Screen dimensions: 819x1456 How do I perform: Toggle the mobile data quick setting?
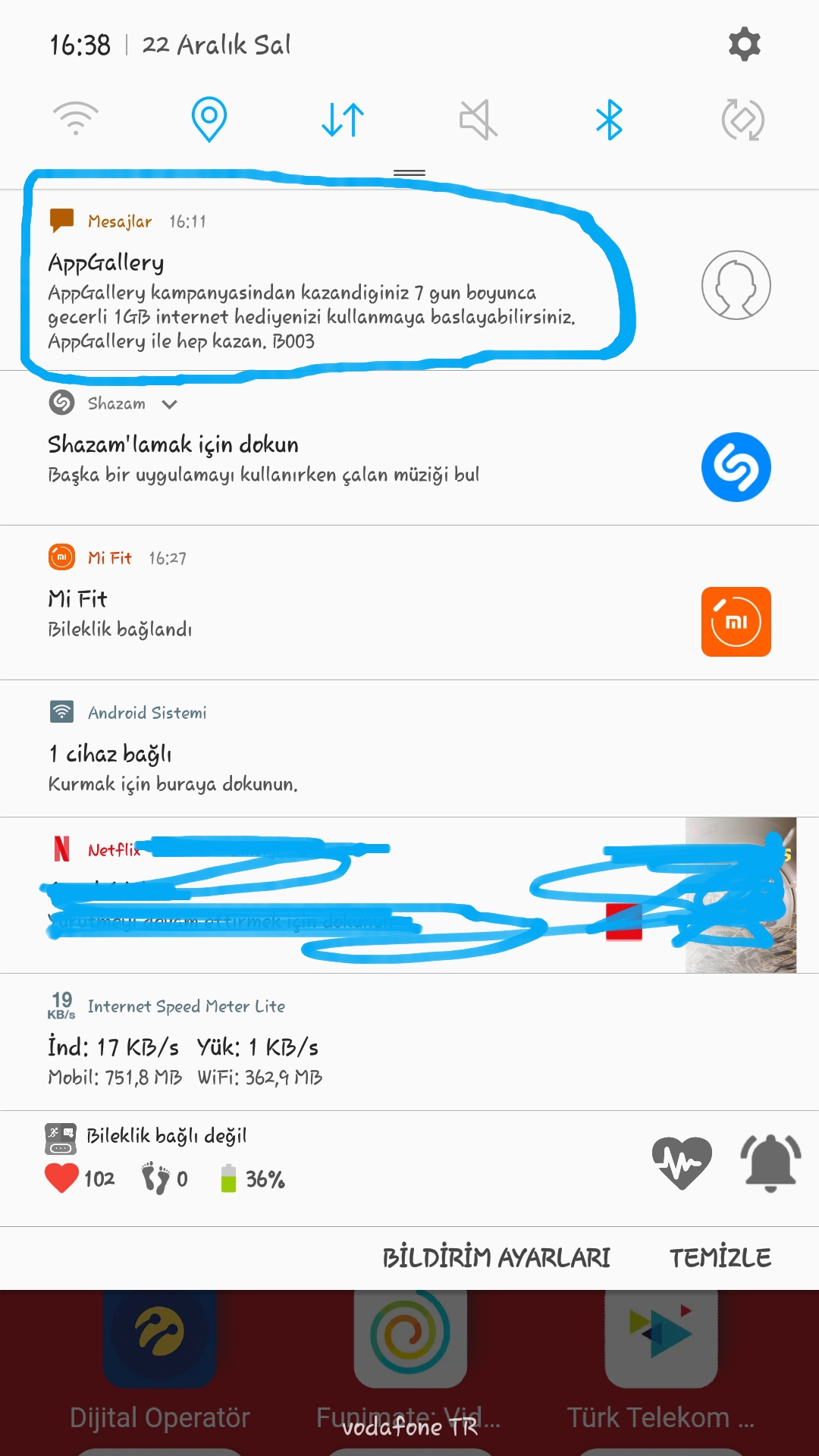point(343,120)
